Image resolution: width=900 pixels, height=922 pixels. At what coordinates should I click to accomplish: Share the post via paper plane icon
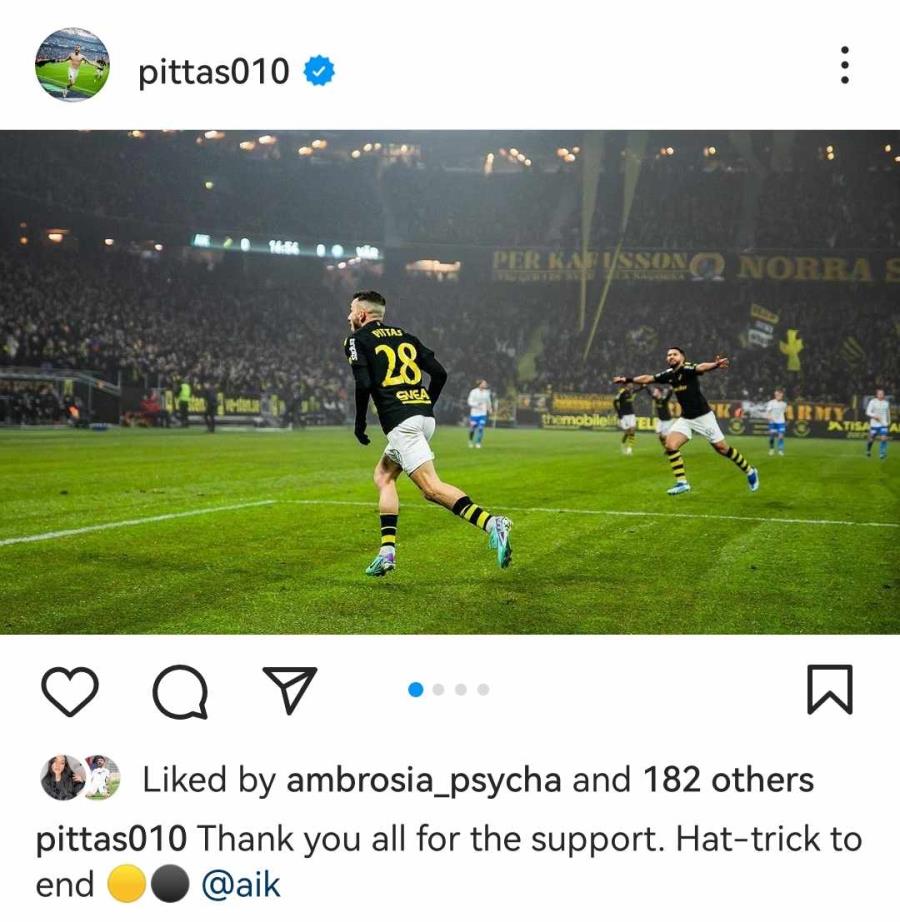[x=290, y=690]
